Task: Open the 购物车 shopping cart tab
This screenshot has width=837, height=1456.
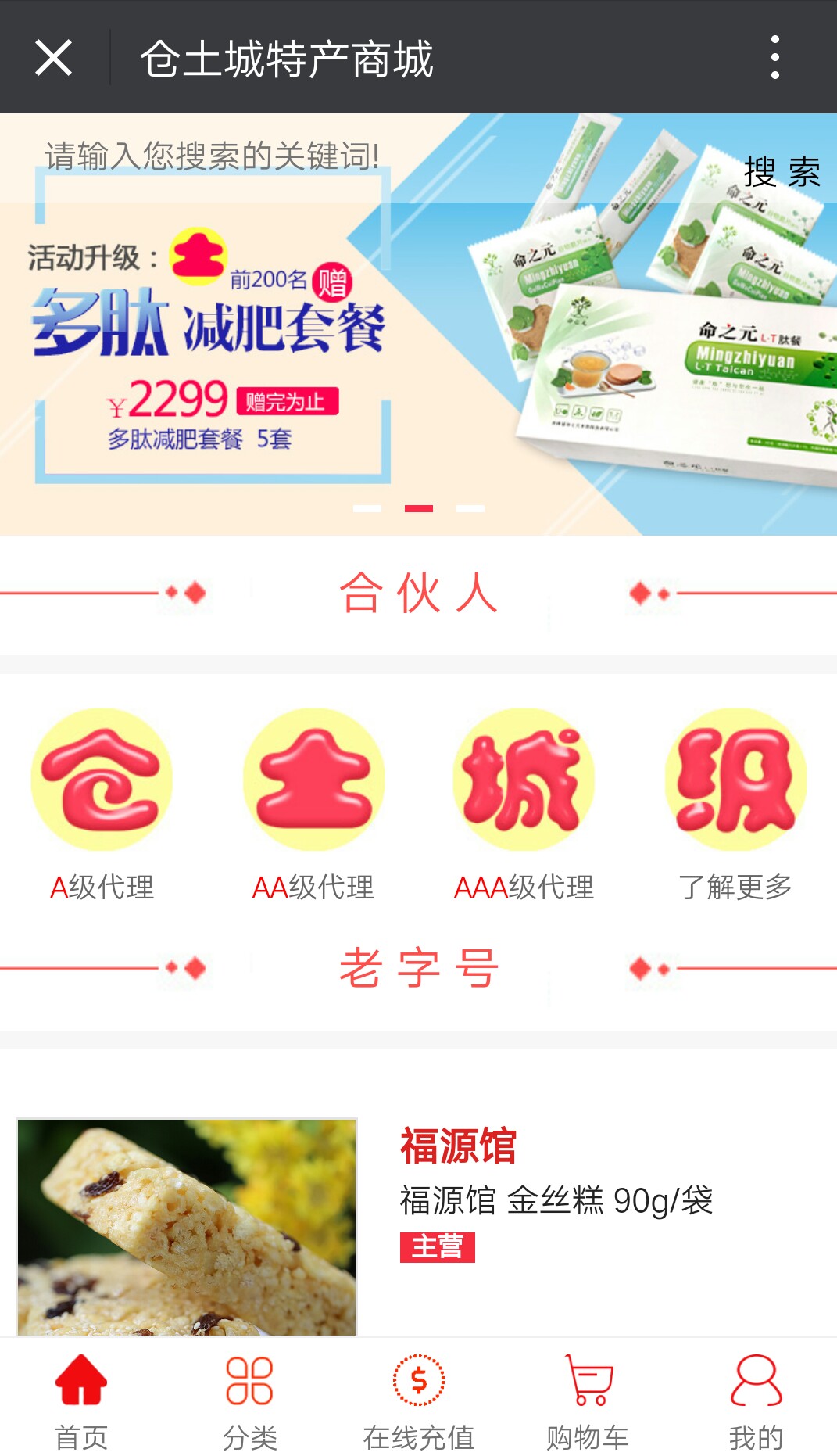Action: coord(588,1400)
